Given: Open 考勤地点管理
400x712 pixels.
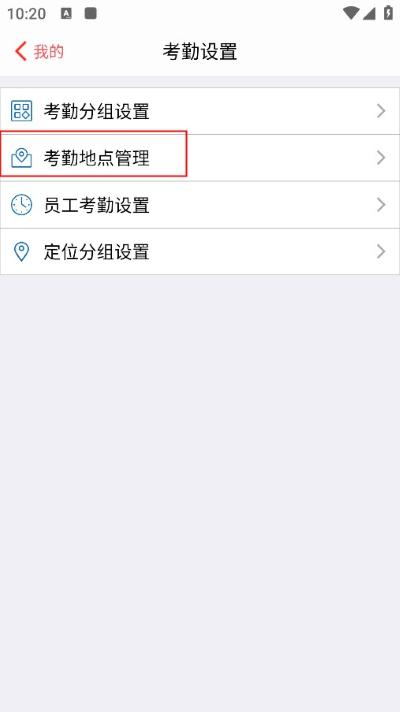Looking at the screenshot, I should (200, 158).
